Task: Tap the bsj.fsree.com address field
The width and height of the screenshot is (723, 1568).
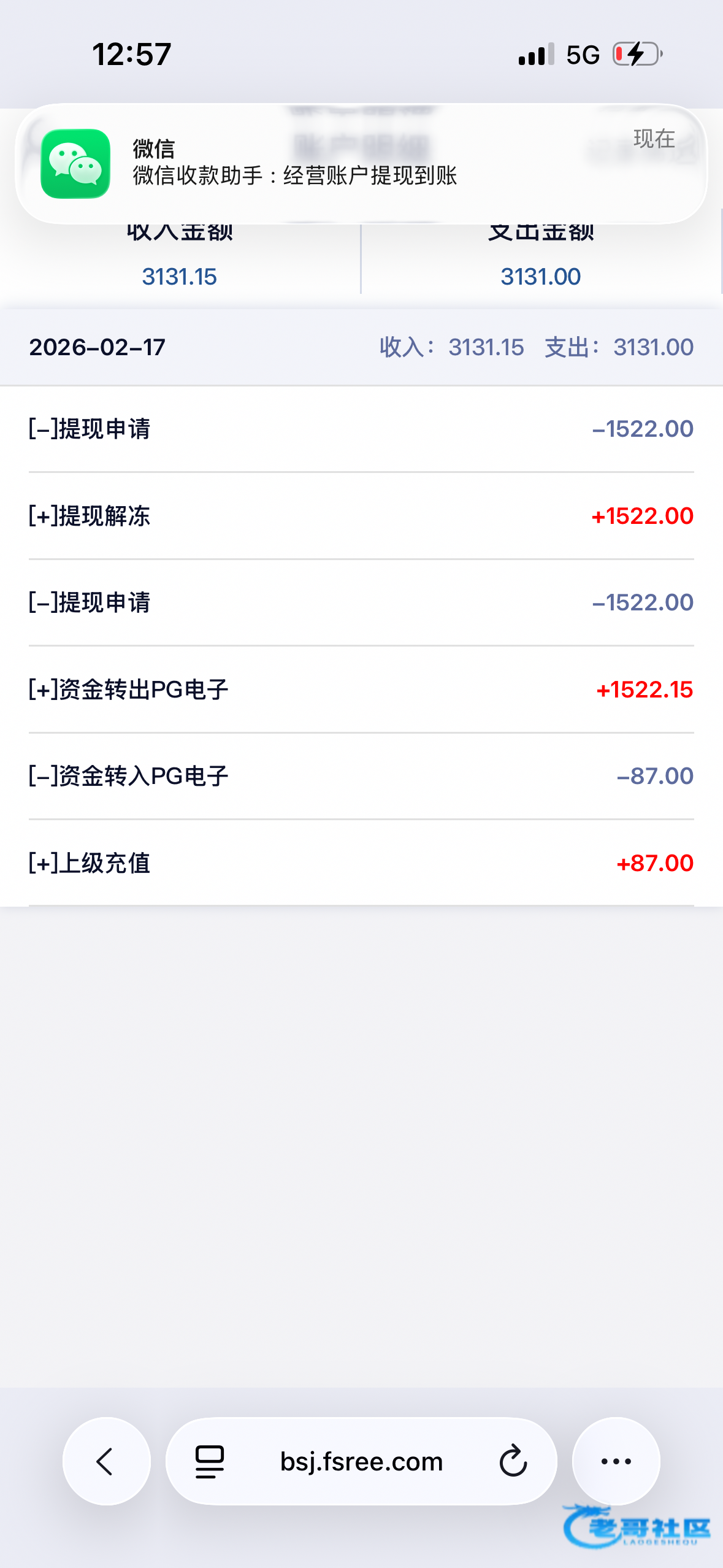Action: coord(361,1461)
